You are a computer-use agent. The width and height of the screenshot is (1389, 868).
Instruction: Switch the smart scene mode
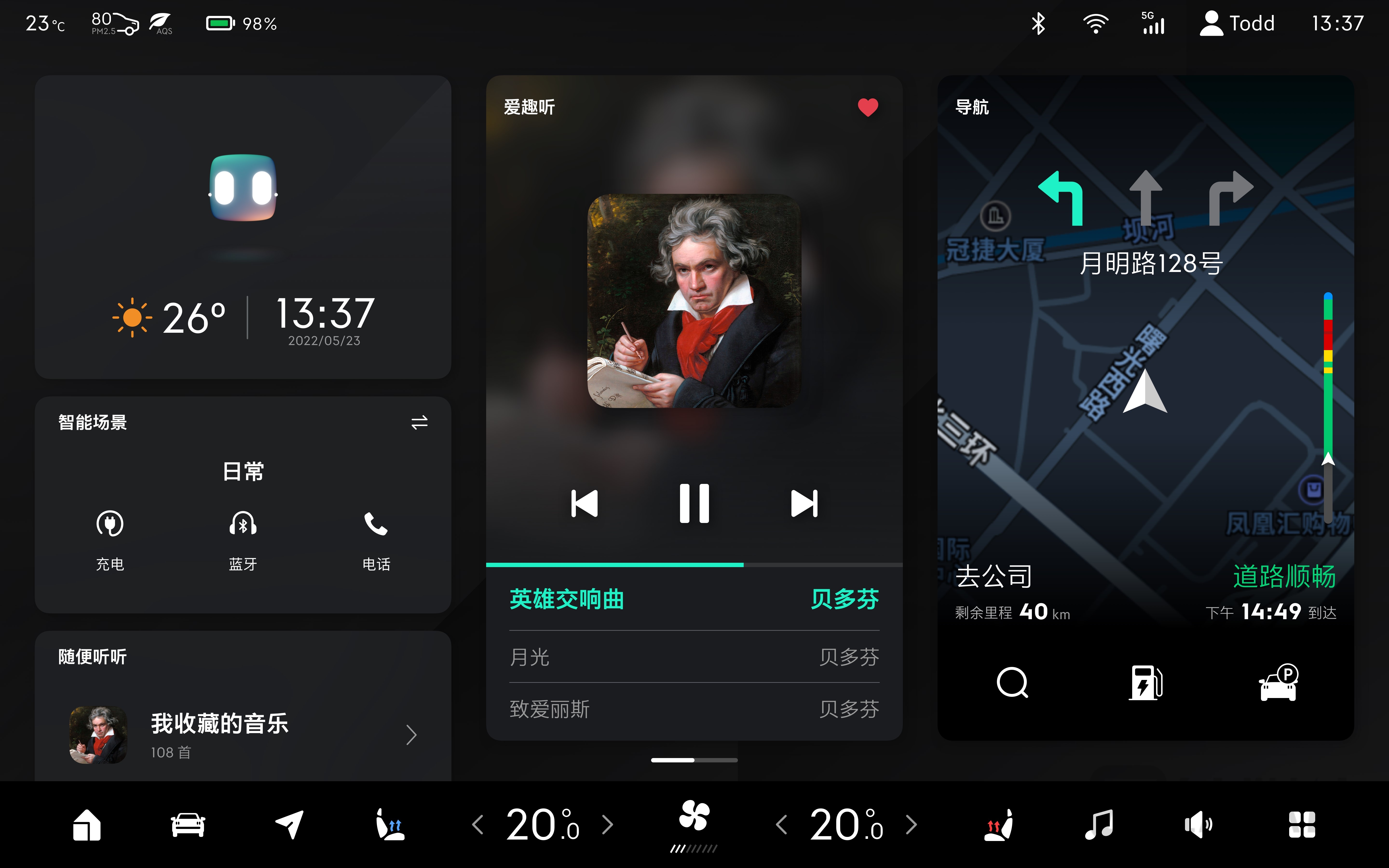[419, 422]
